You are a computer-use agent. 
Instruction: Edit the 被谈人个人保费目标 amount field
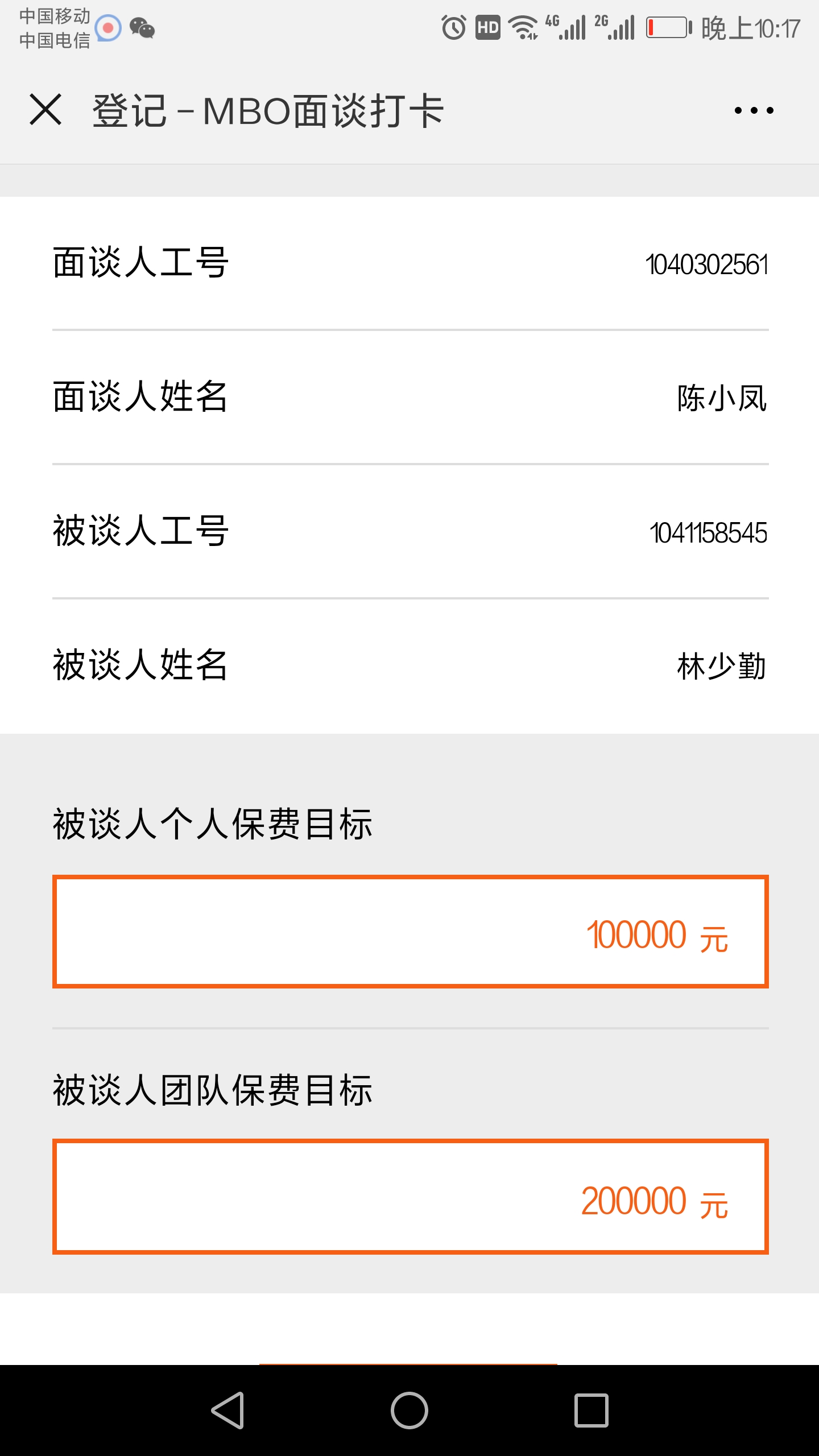tap(410, 932)
